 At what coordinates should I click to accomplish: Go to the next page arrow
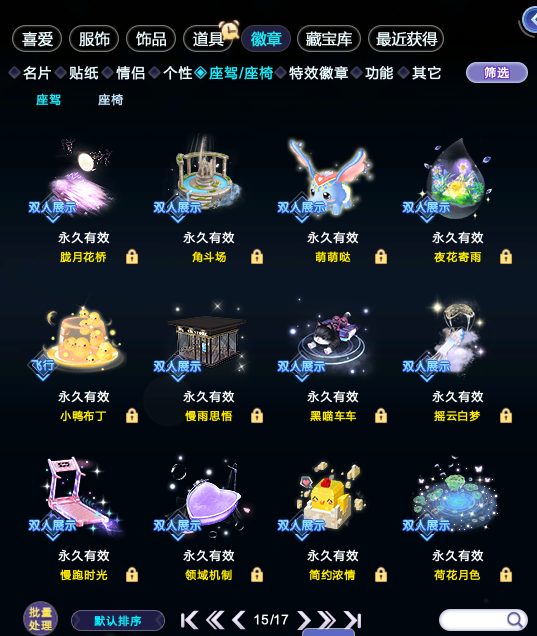(x=303, y=620)
